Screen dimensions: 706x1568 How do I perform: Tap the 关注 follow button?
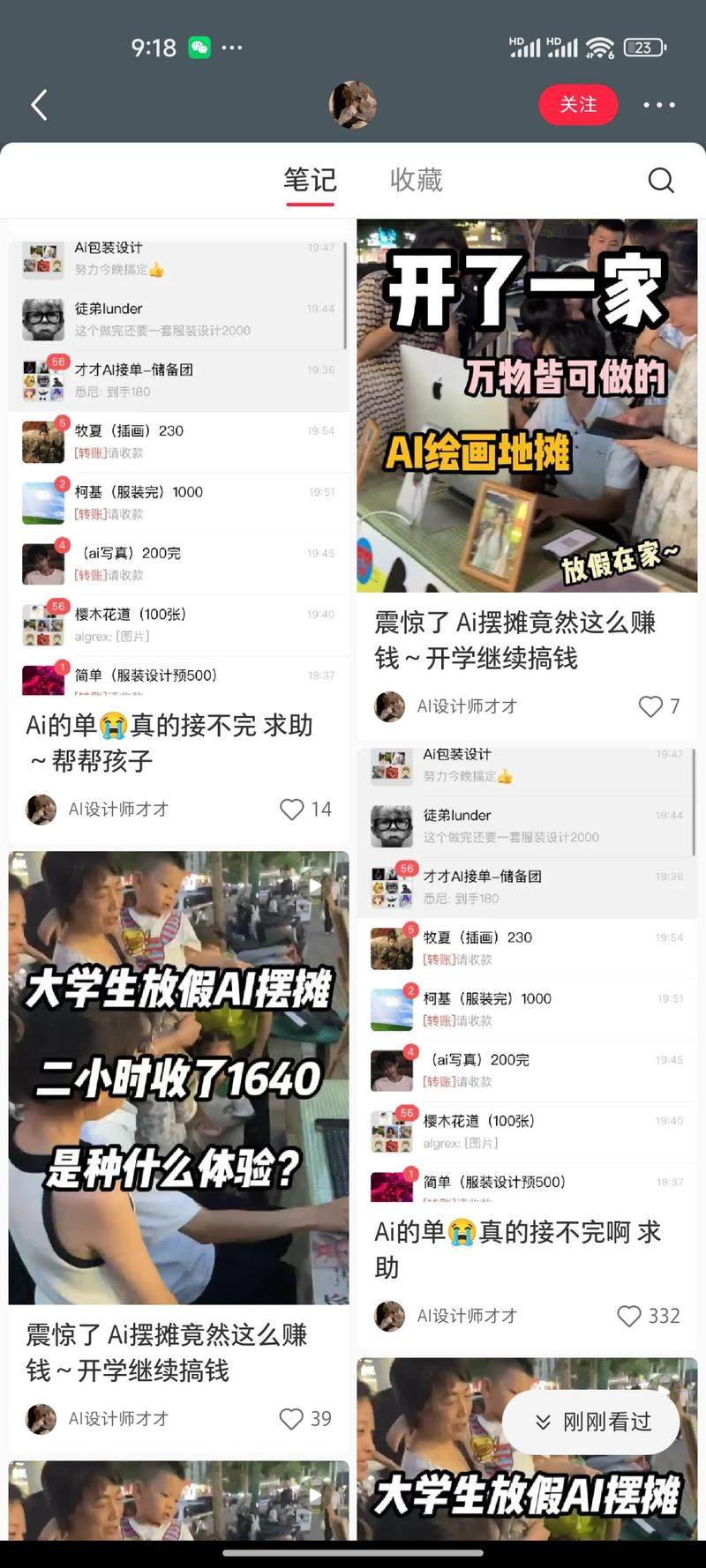click(x=578, y=105)
